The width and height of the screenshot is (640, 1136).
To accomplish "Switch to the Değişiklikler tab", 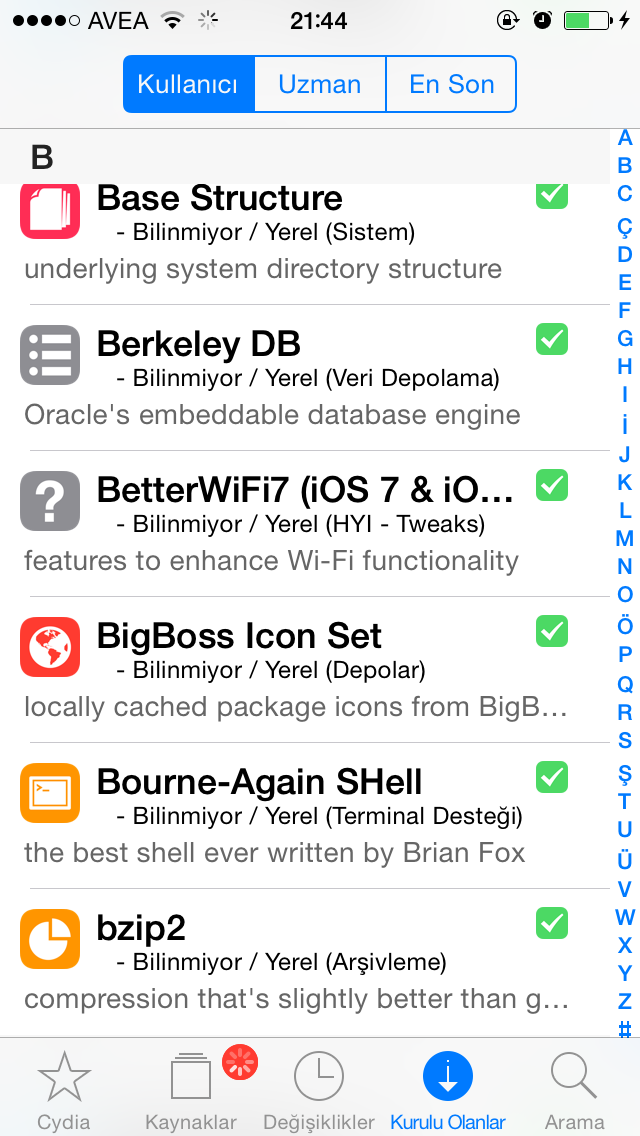I will tap(320, 1090).
